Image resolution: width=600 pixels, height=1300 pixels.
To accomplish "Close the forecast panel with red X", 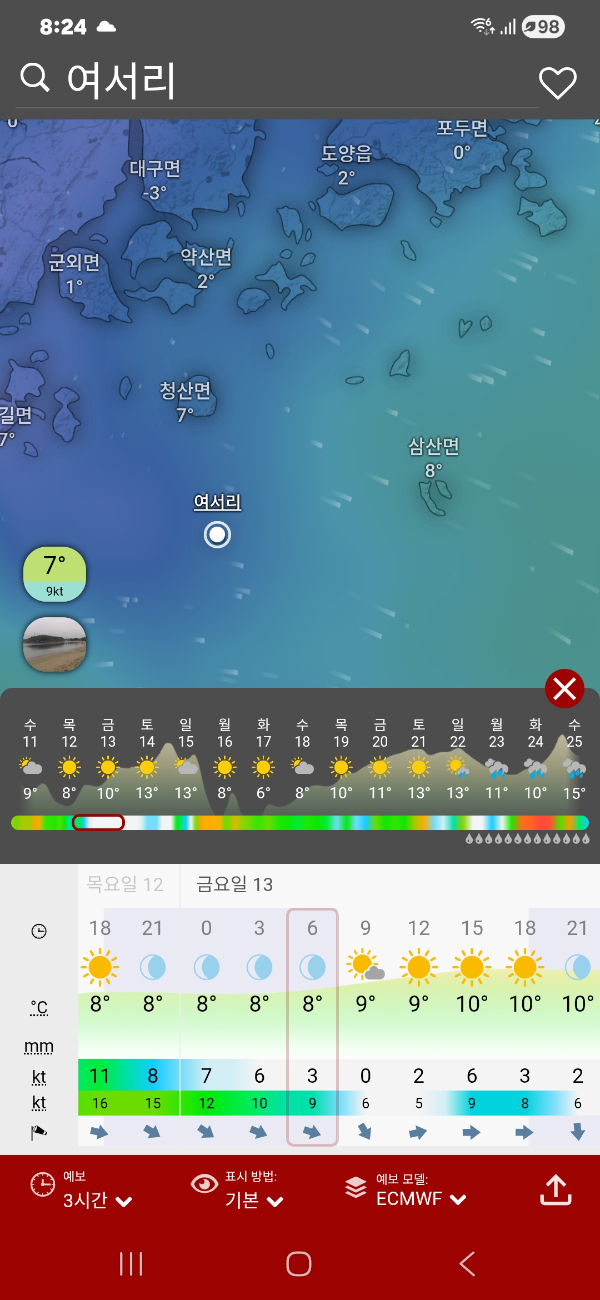I will click(564, 688).
